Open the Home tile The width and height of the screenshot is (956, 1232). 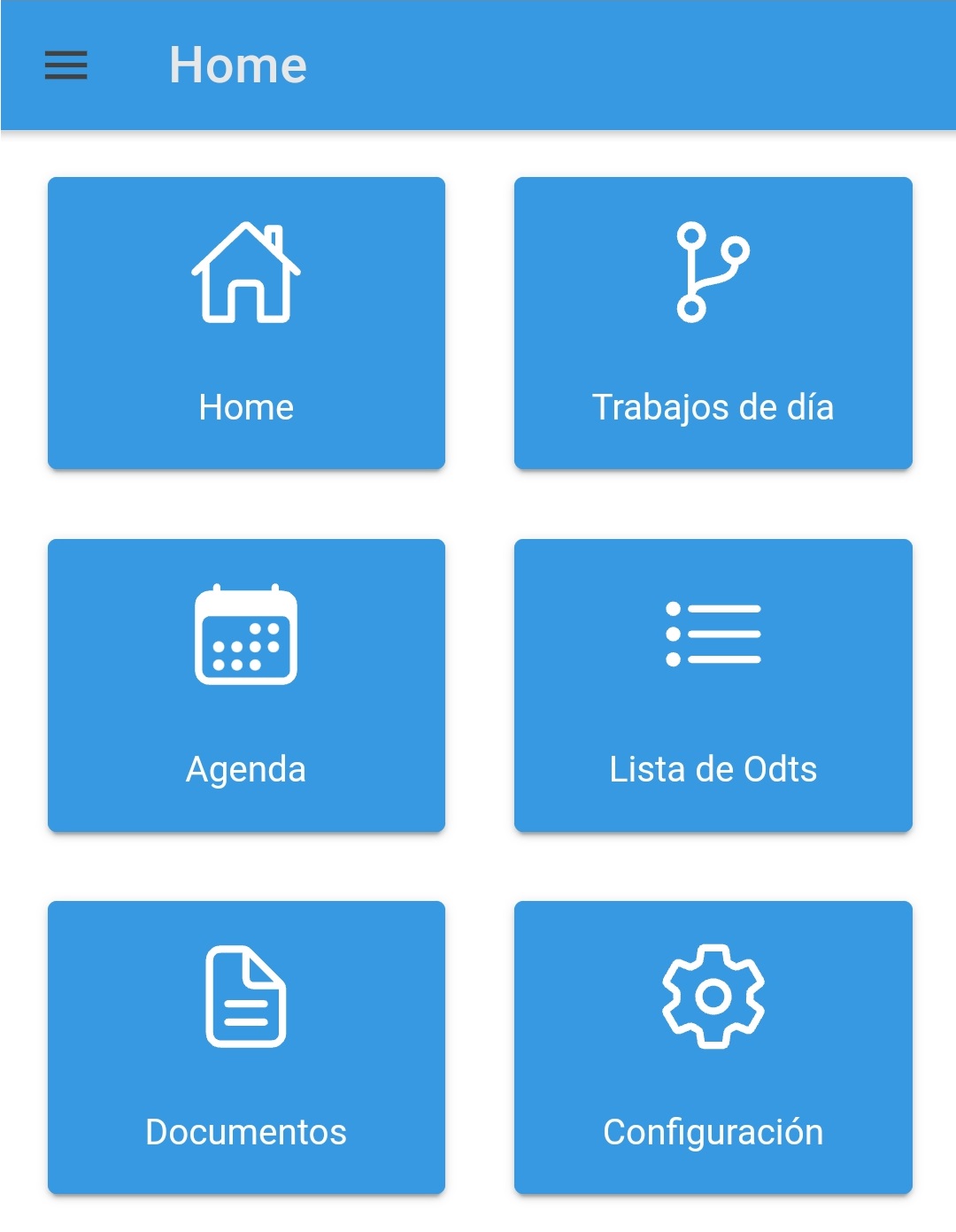(245, 323)
